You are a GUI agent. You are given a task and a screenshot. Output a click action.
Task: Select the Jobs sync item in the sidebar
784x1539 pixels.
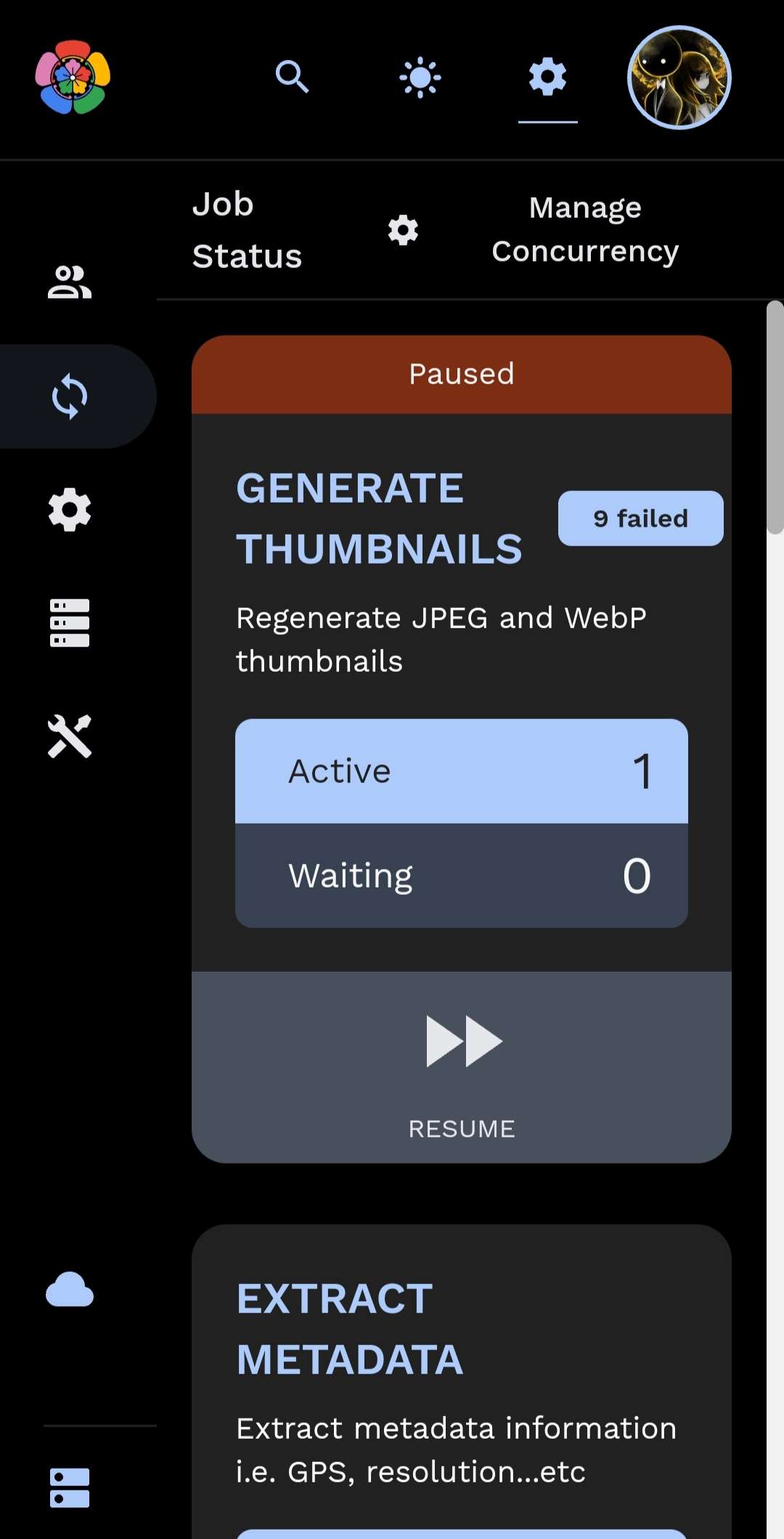tap(70, 397)
